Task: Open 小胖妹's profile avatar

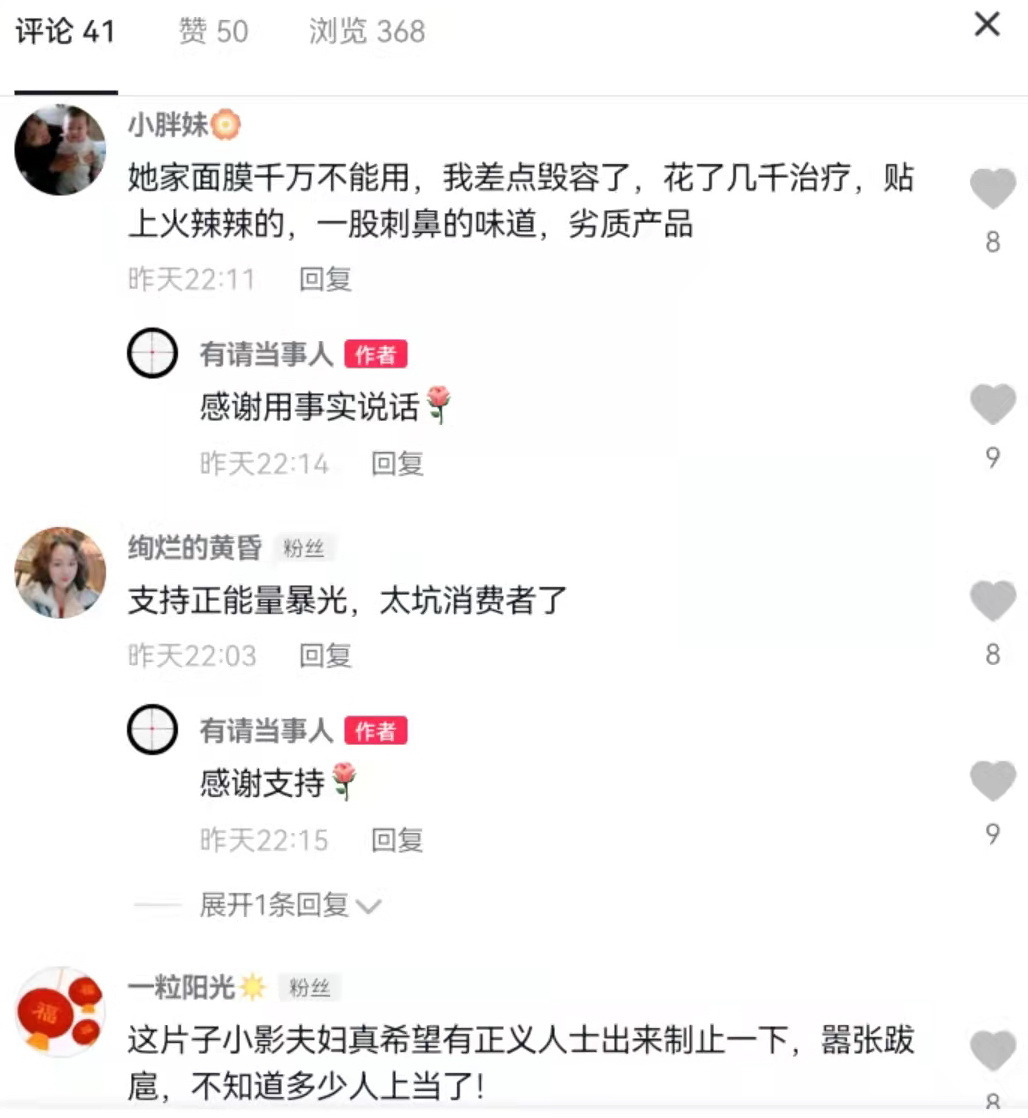Action: click(60, 150)
